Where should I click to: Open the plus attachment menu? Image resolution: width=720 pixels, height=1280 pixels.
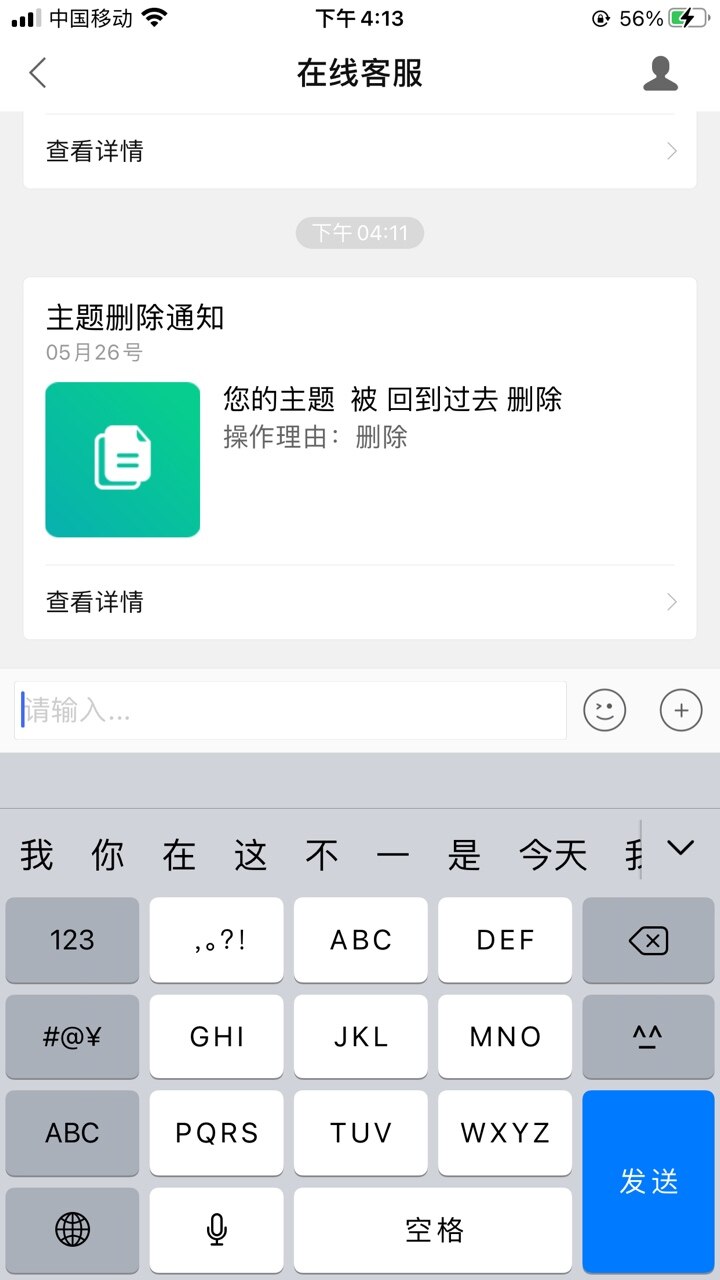click(x=681, y=711)
